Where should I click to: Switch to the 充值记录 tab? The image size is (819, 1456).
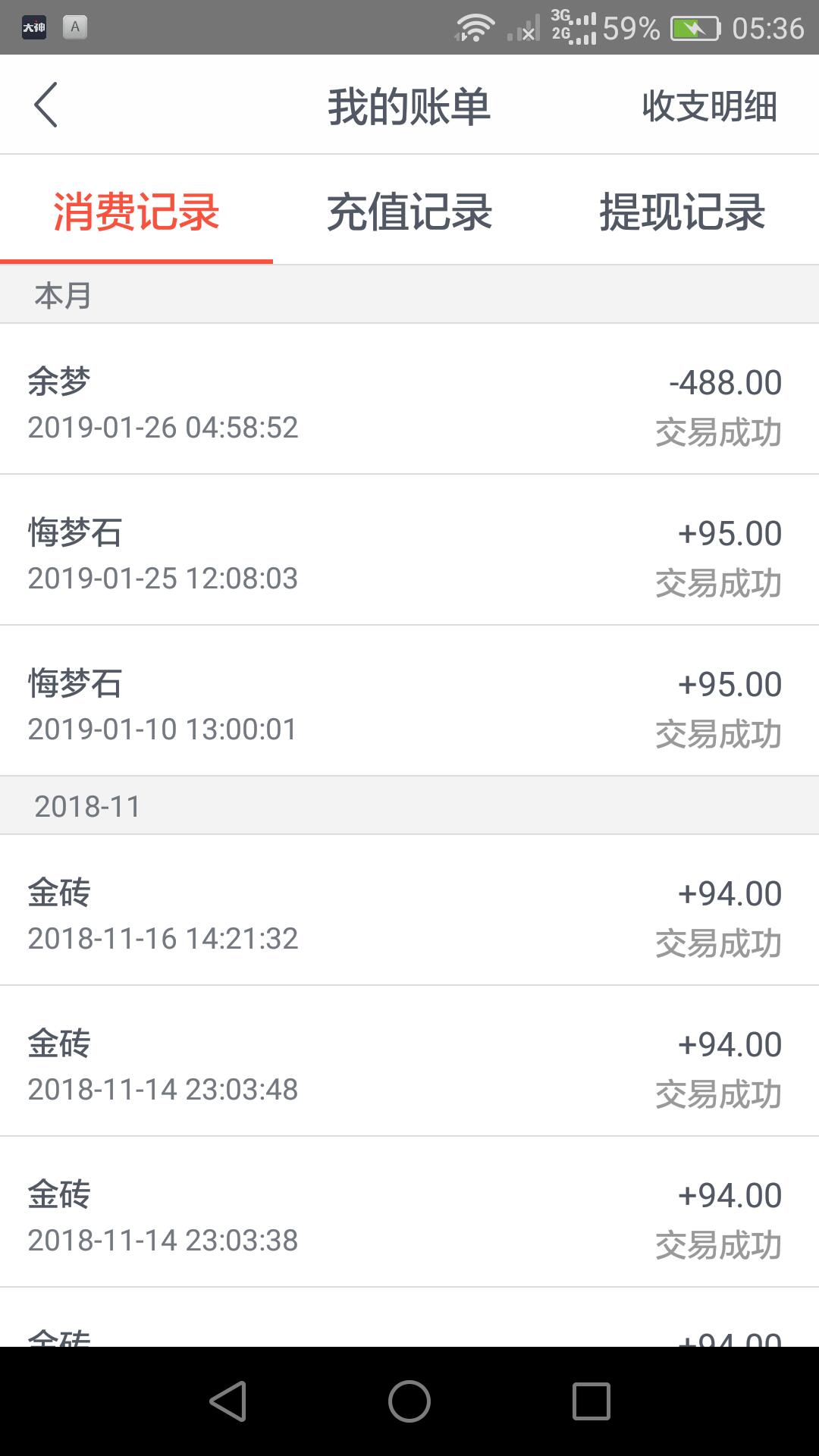point(409,212)
